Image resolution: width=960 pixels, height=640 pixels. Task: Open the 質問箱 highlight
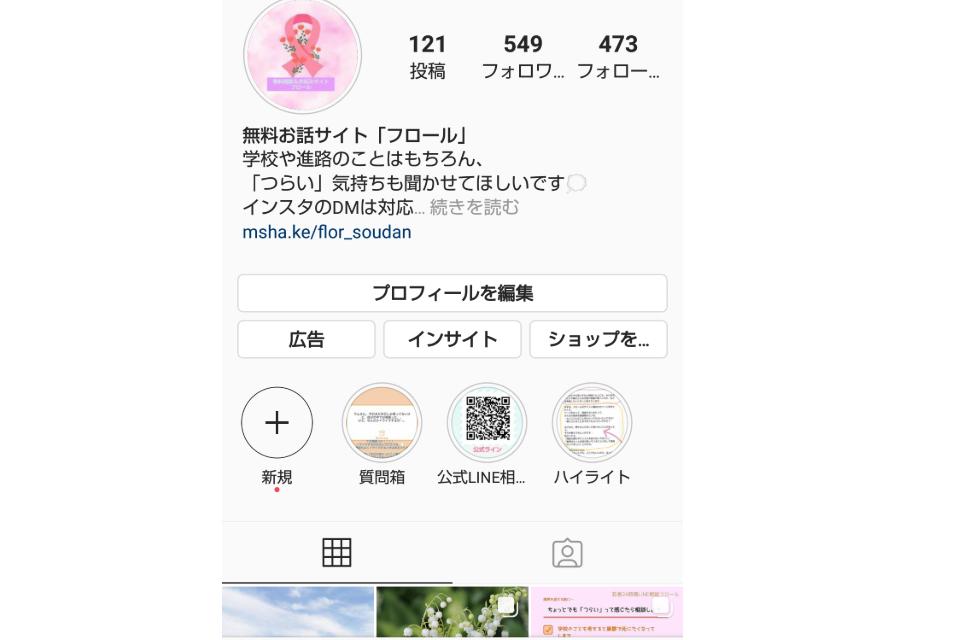[382, 423]
